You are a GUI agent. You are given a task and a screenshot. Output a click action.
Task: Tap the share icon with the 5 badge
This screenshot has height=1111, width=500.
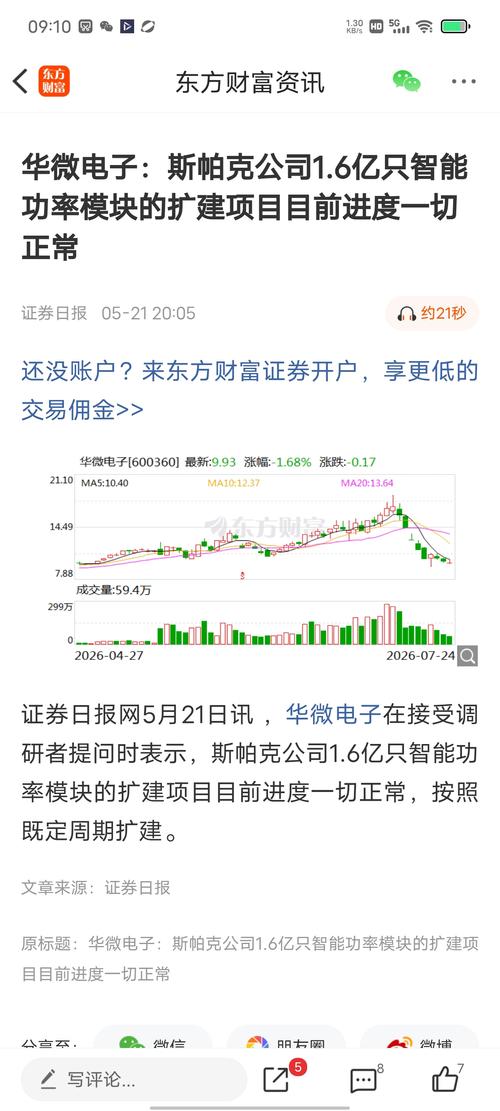(278, 1079)
